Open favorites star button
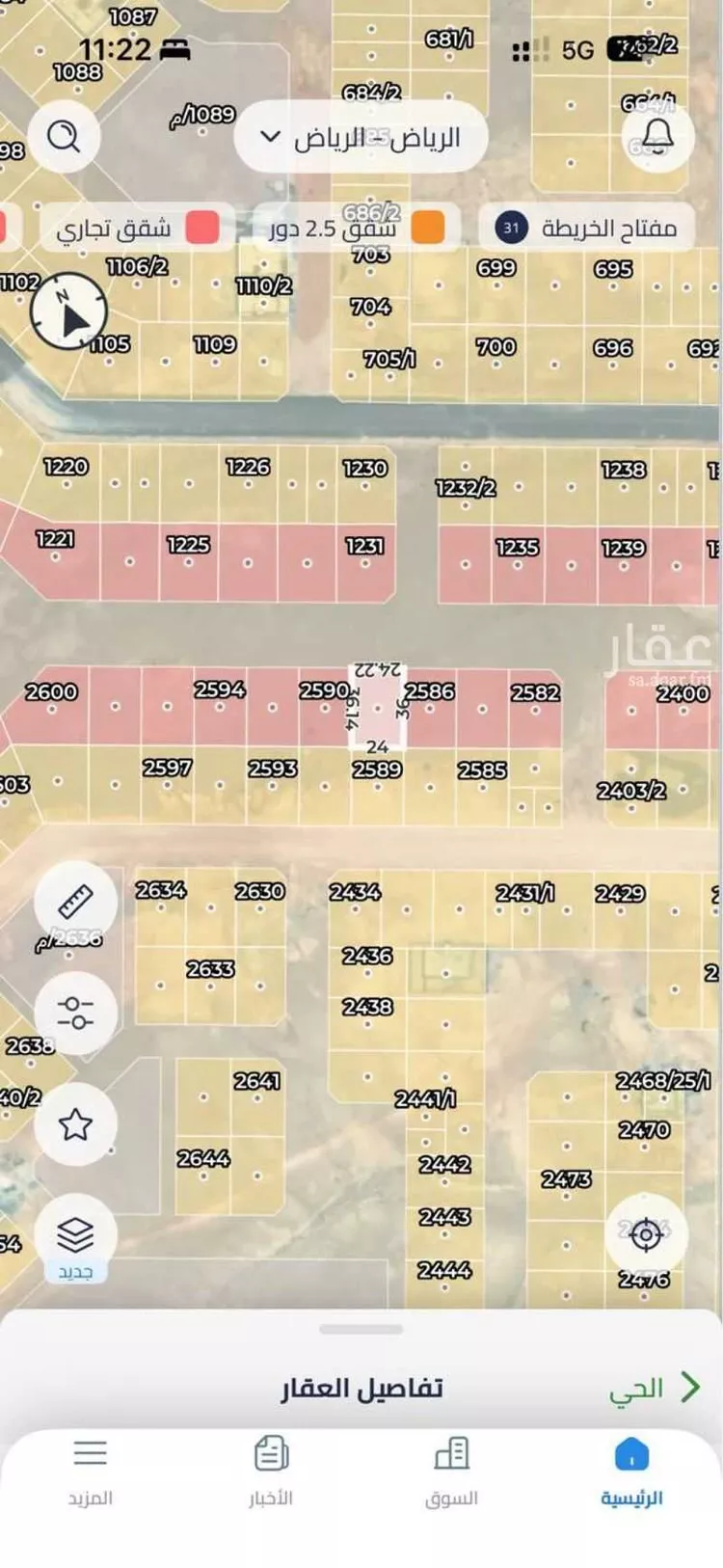The image size is (723, 1568). point(75,1124)
